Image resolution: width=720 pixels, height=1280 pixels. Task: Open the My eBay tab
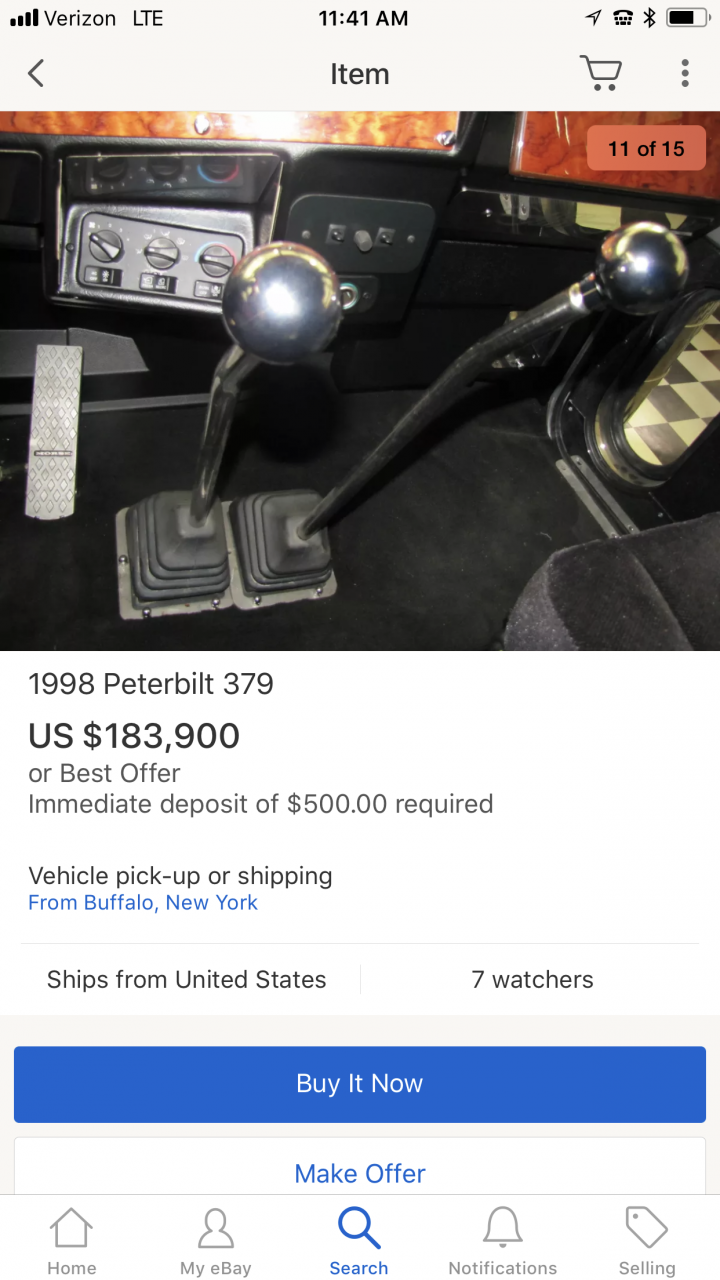(x=215, y=1241)
